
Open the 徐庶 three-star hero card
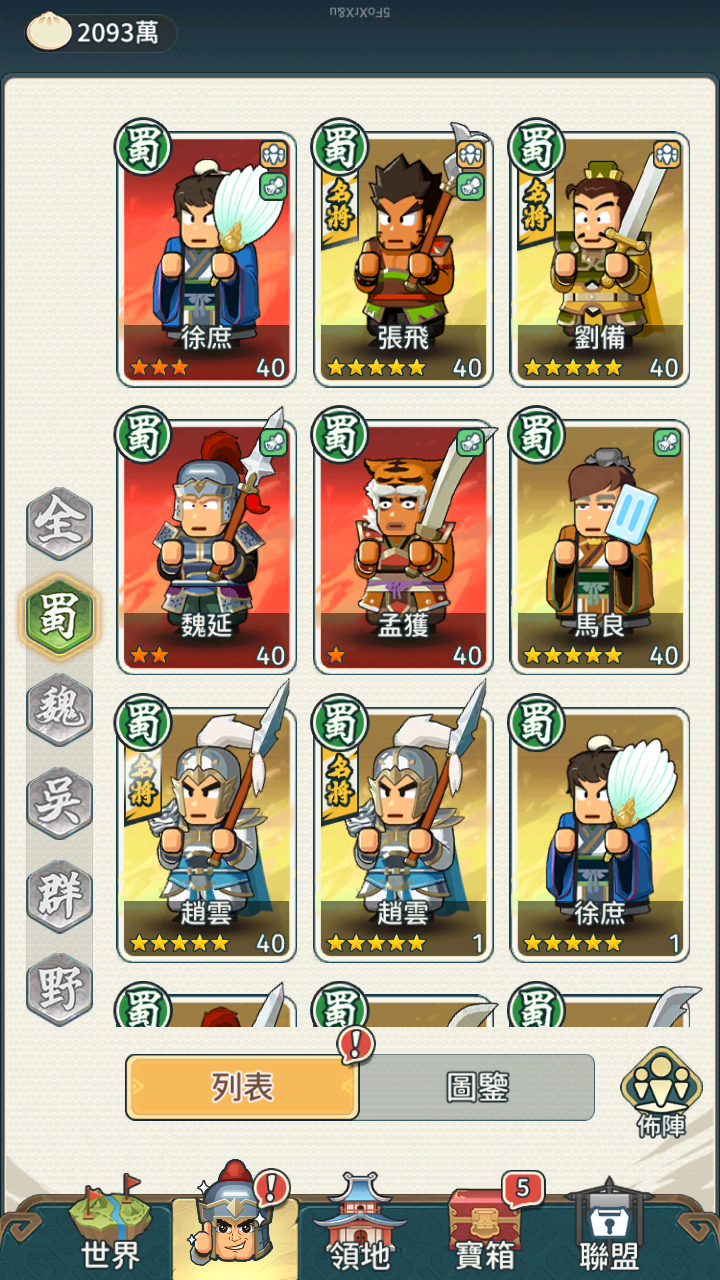[x=207, y=258]
